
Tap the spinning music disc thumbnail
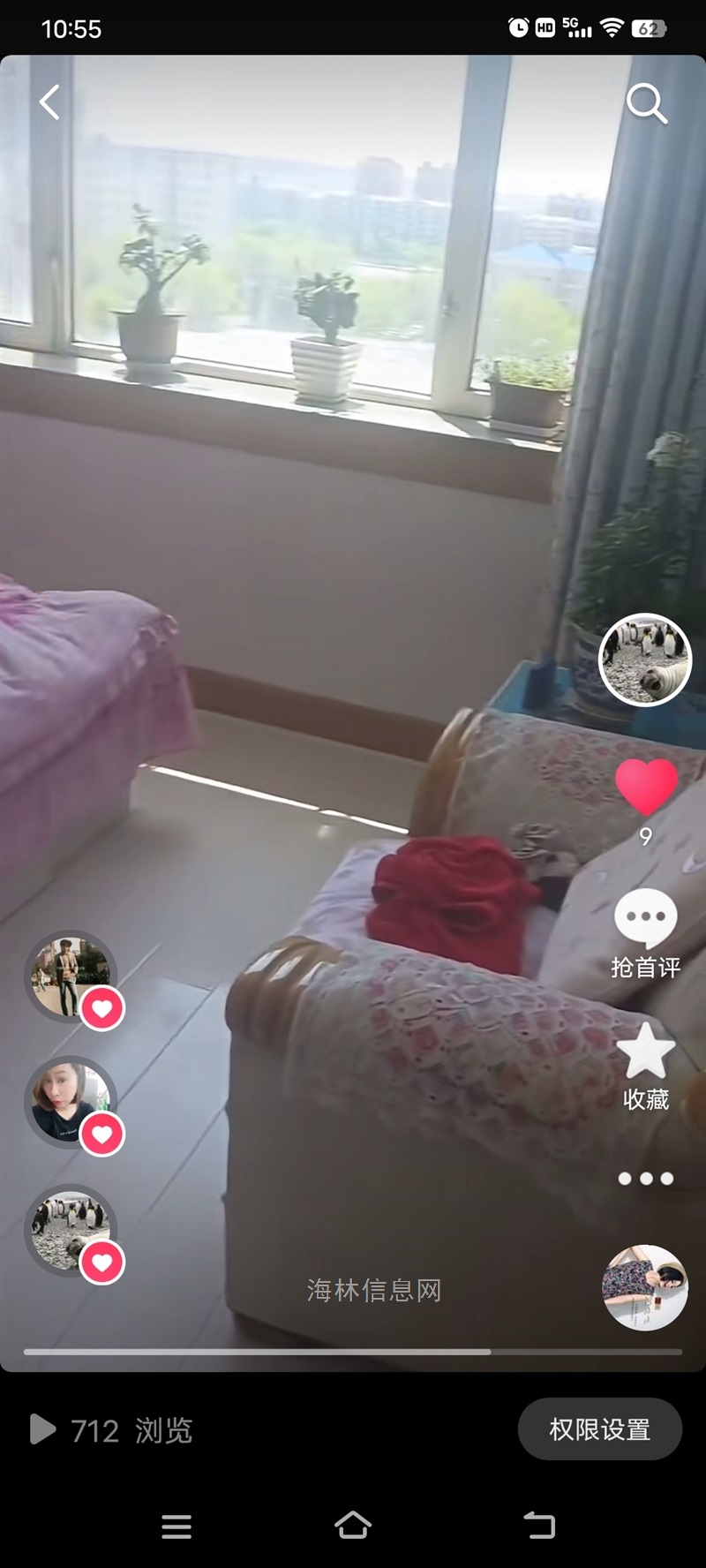[x=645, y=1287]
